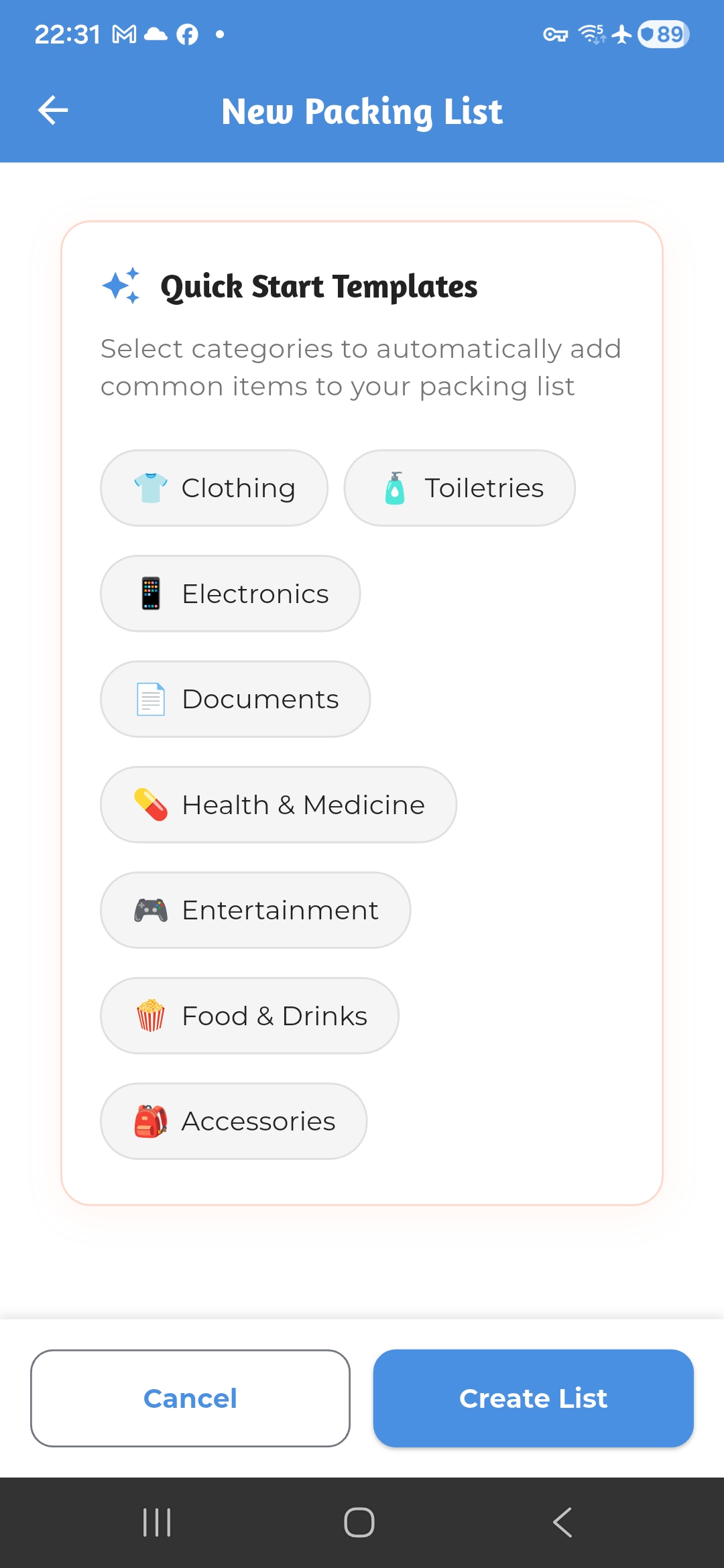Click the sparkles icon beside Quick Start Templates
The height and width of the screenshot is (1568, 724).
coord(121,286)
